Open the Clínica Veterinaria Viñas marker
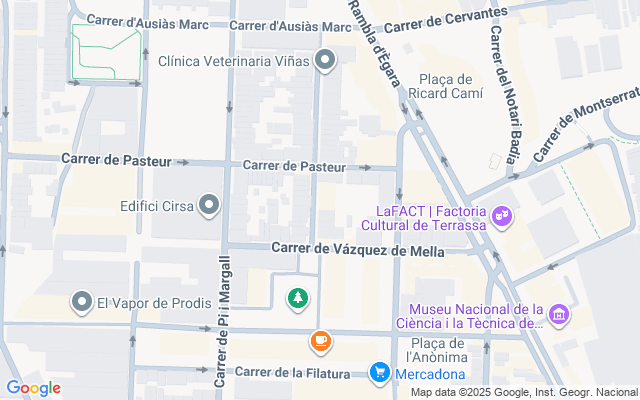 324,61
